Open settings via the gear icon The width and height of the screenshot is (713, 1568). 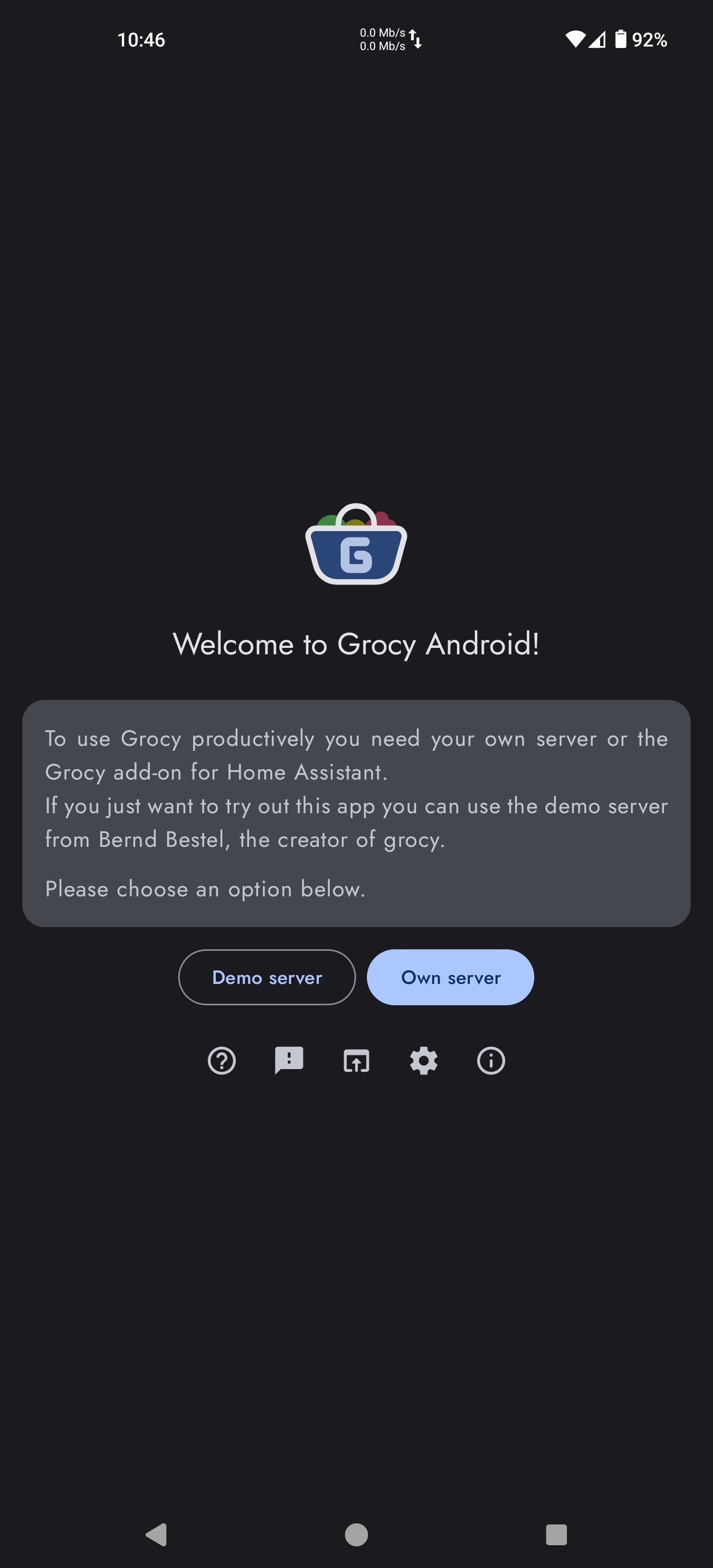pyautogui.click(x=424, y=1061)
